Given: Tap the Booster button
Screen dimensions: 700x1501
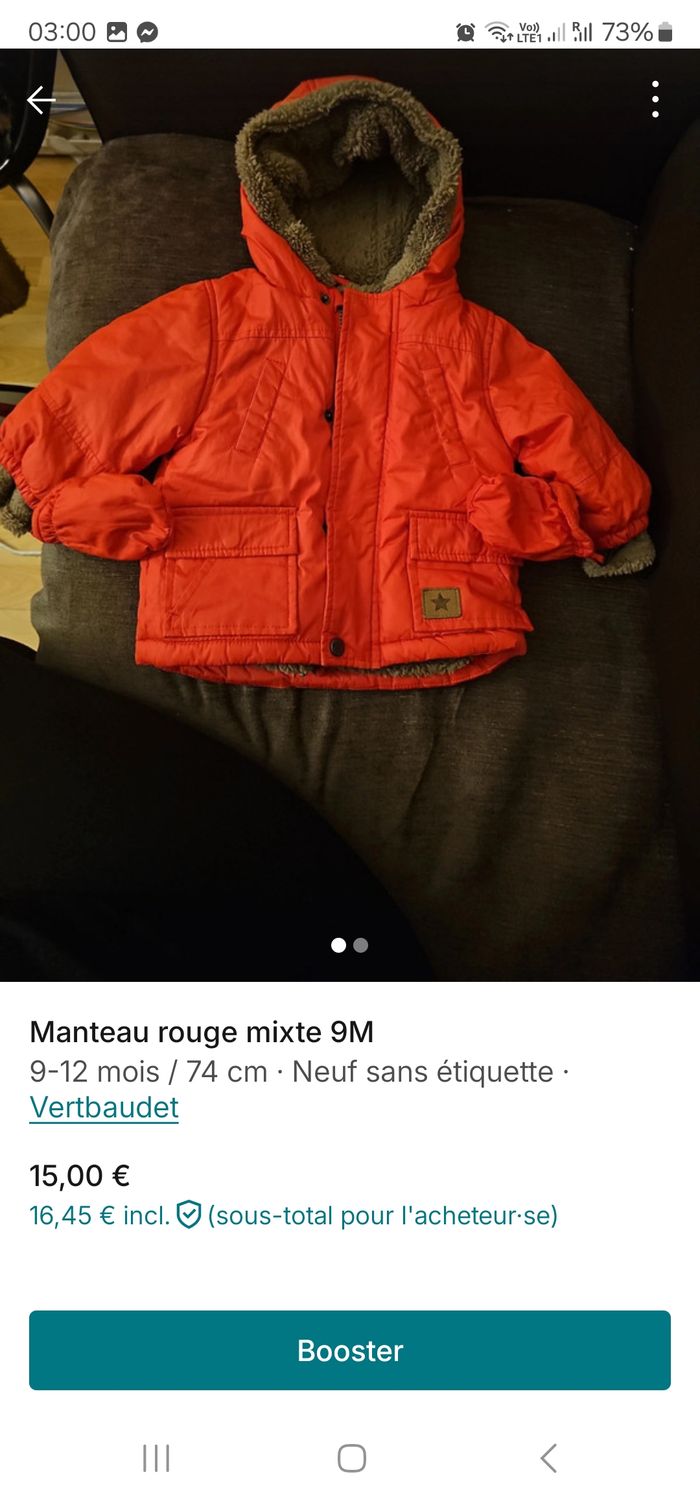Looking at the screenshot, I should click(350, 1350).
